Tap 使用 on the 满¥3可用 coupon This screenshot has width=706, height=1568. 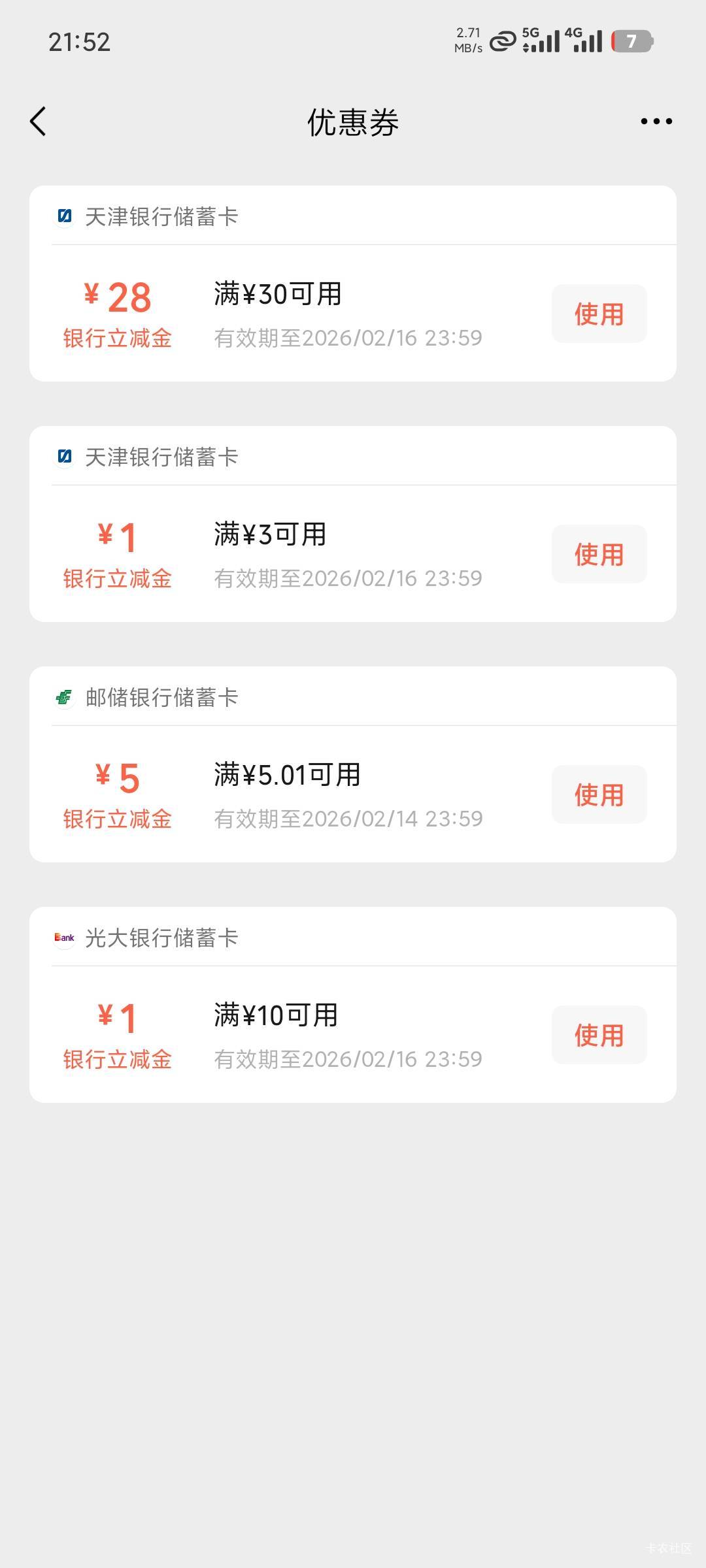click(x=599, y=554)
